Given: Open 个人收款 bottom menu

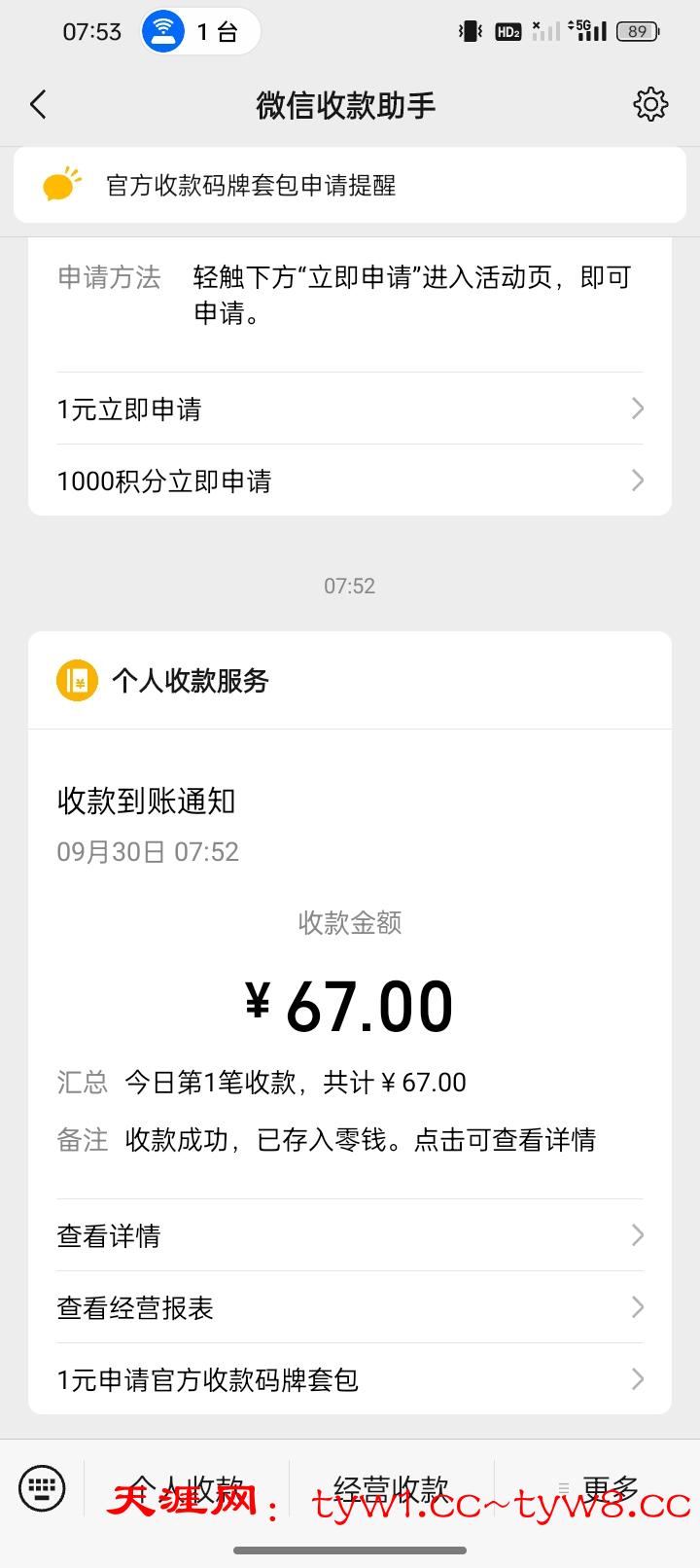Looking at the screenshot, I should click(x=187, y=1488).
